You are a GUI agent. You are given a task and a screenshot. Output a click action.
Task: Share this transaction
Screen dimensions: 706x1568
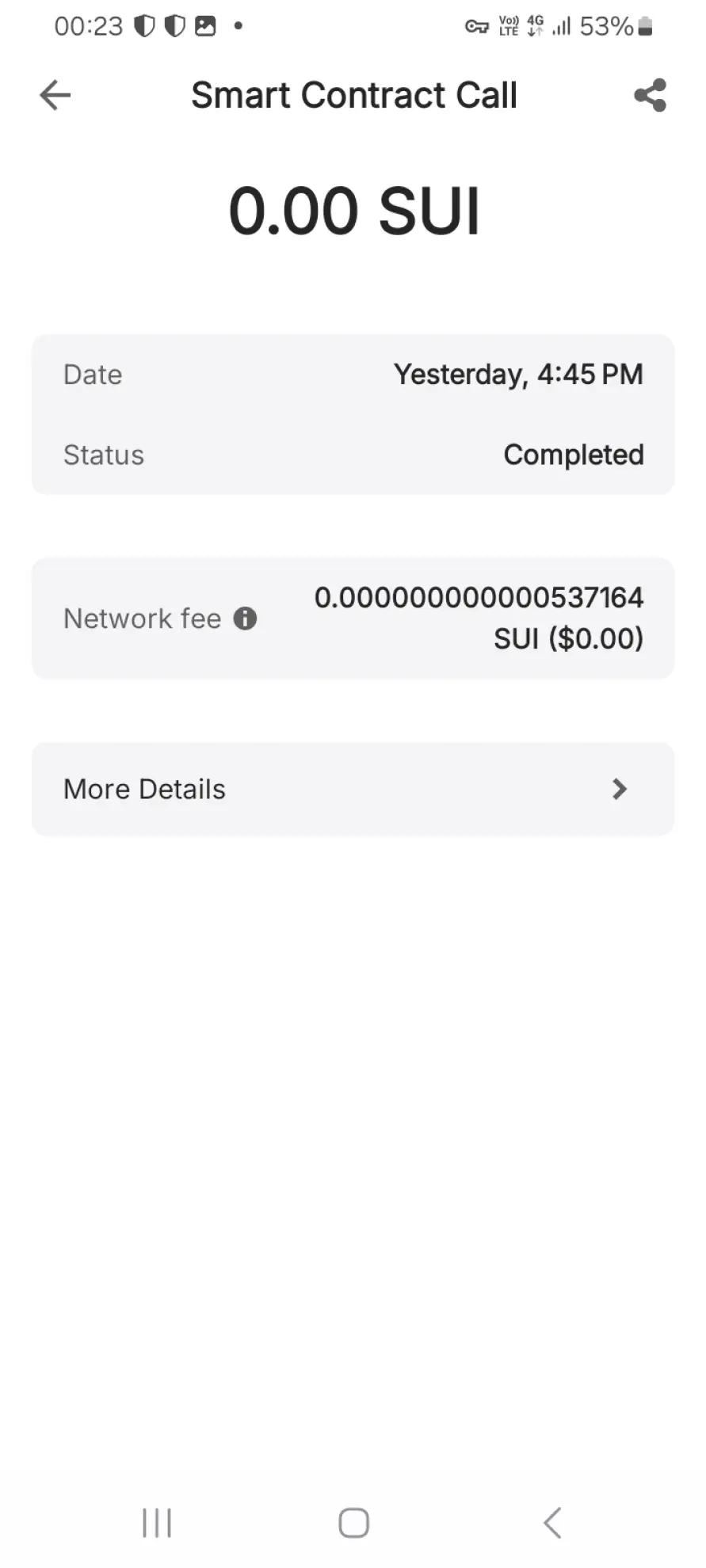tap(650, 96)
